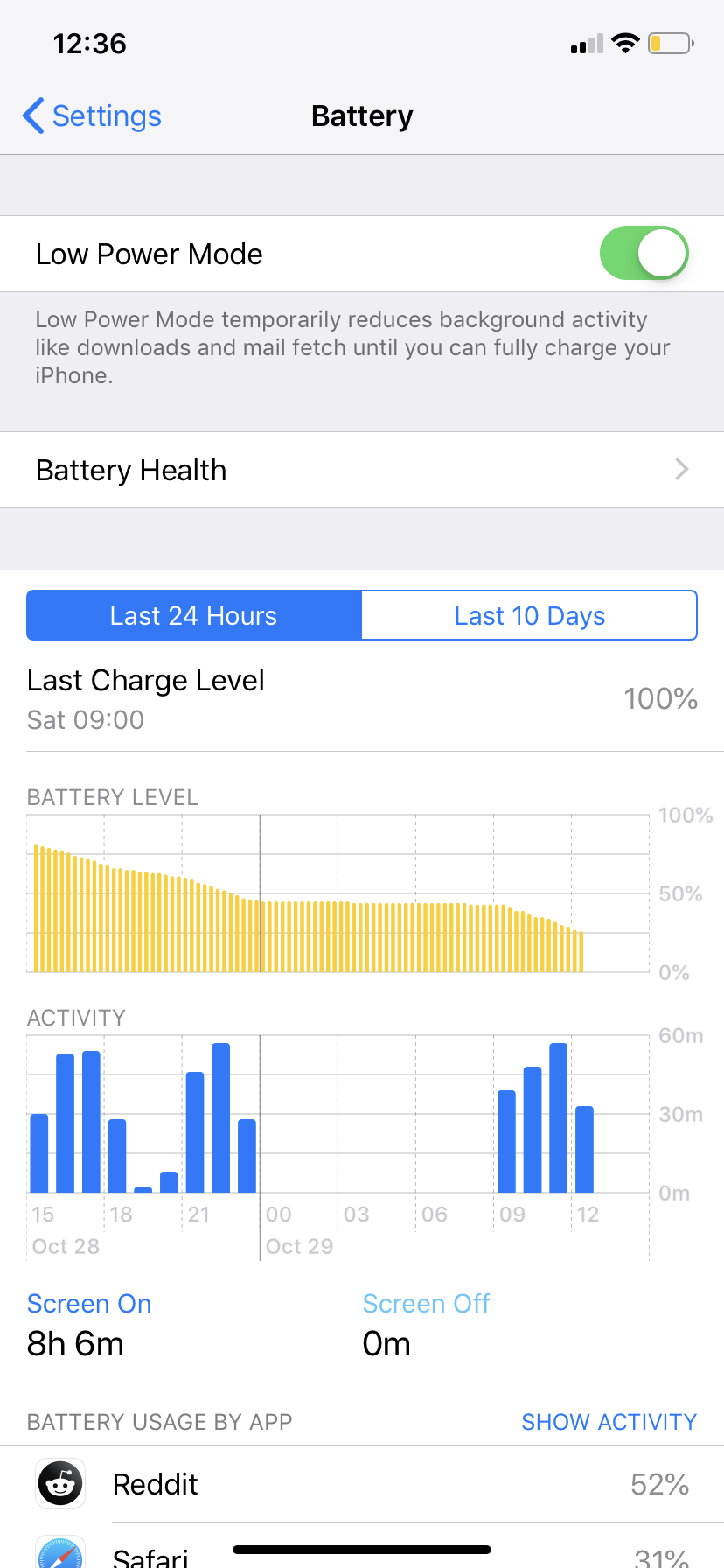The width and height of the screenshot is (724, 1568).
Task: Turn off Low Power Mode
Action: tap(644, 254)
